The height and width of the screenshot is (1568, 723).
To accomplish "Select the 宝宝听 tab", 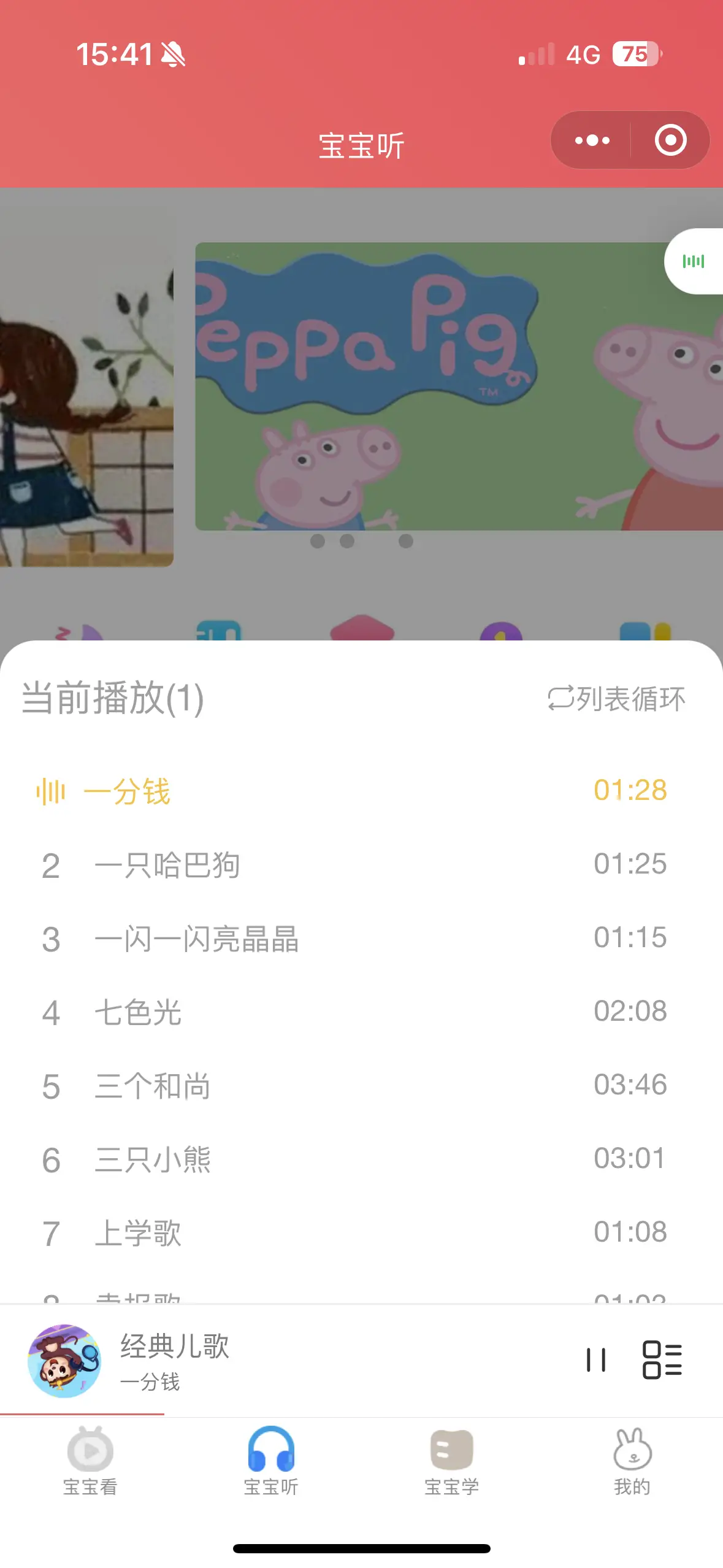I will coord(271,1462).
